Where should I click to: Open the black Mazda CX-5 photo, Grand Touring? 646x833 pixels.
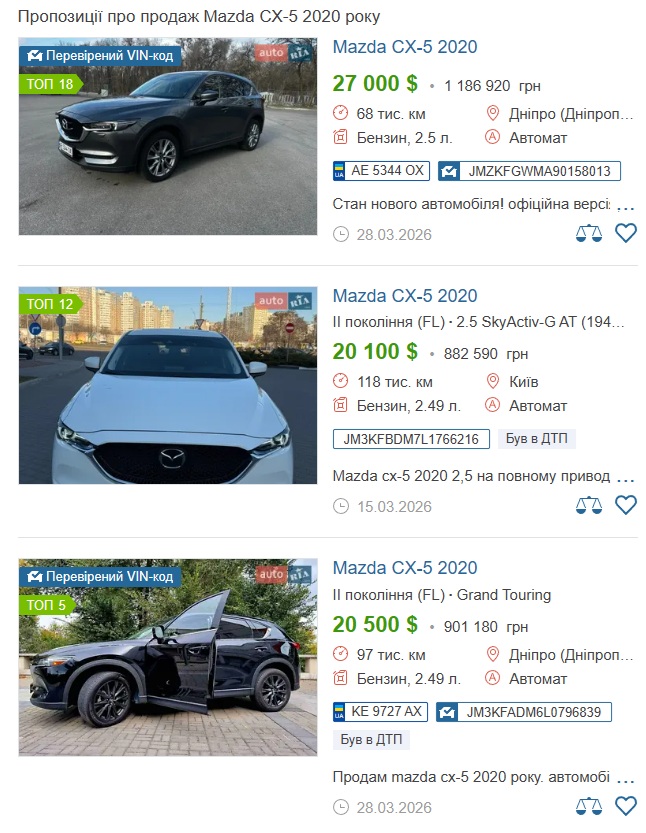pos(167,658)
